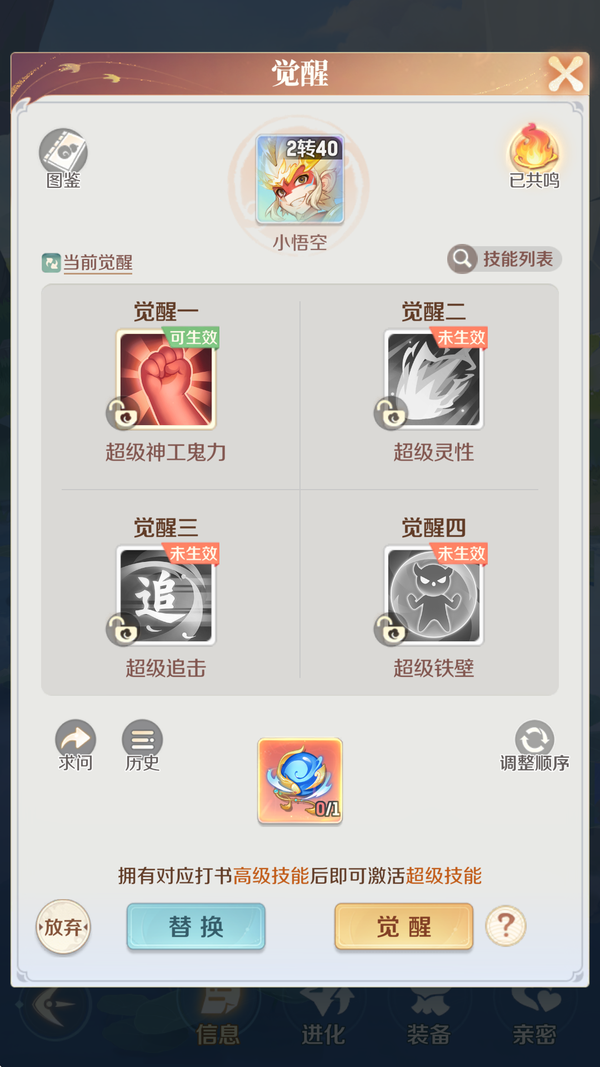This screenshot has height=1067, width=600.
Task: Open the question mark help
Action: tap(505, 927)
